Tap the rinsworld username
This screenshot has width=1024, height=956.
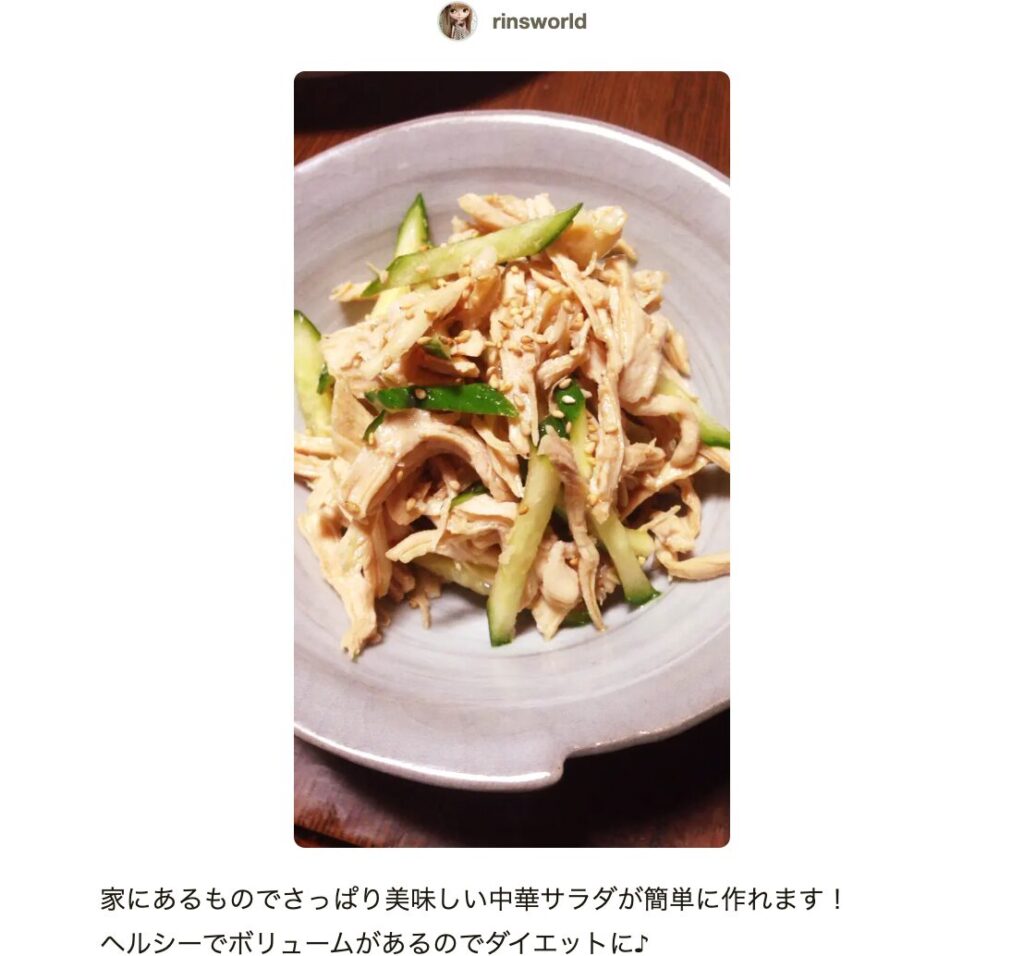point(539,22)
